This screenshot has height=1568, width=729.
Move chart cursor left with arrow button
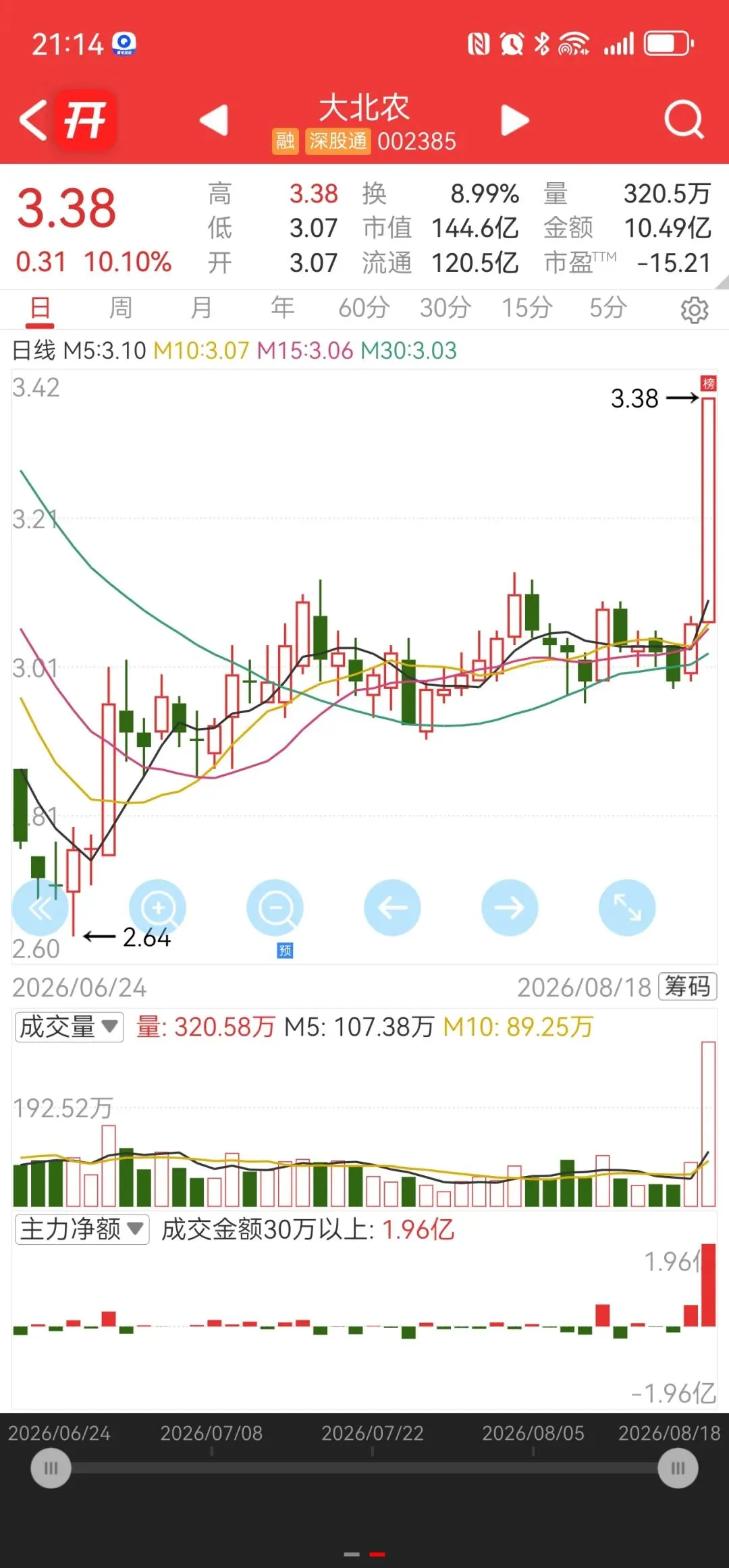[392, 907]
